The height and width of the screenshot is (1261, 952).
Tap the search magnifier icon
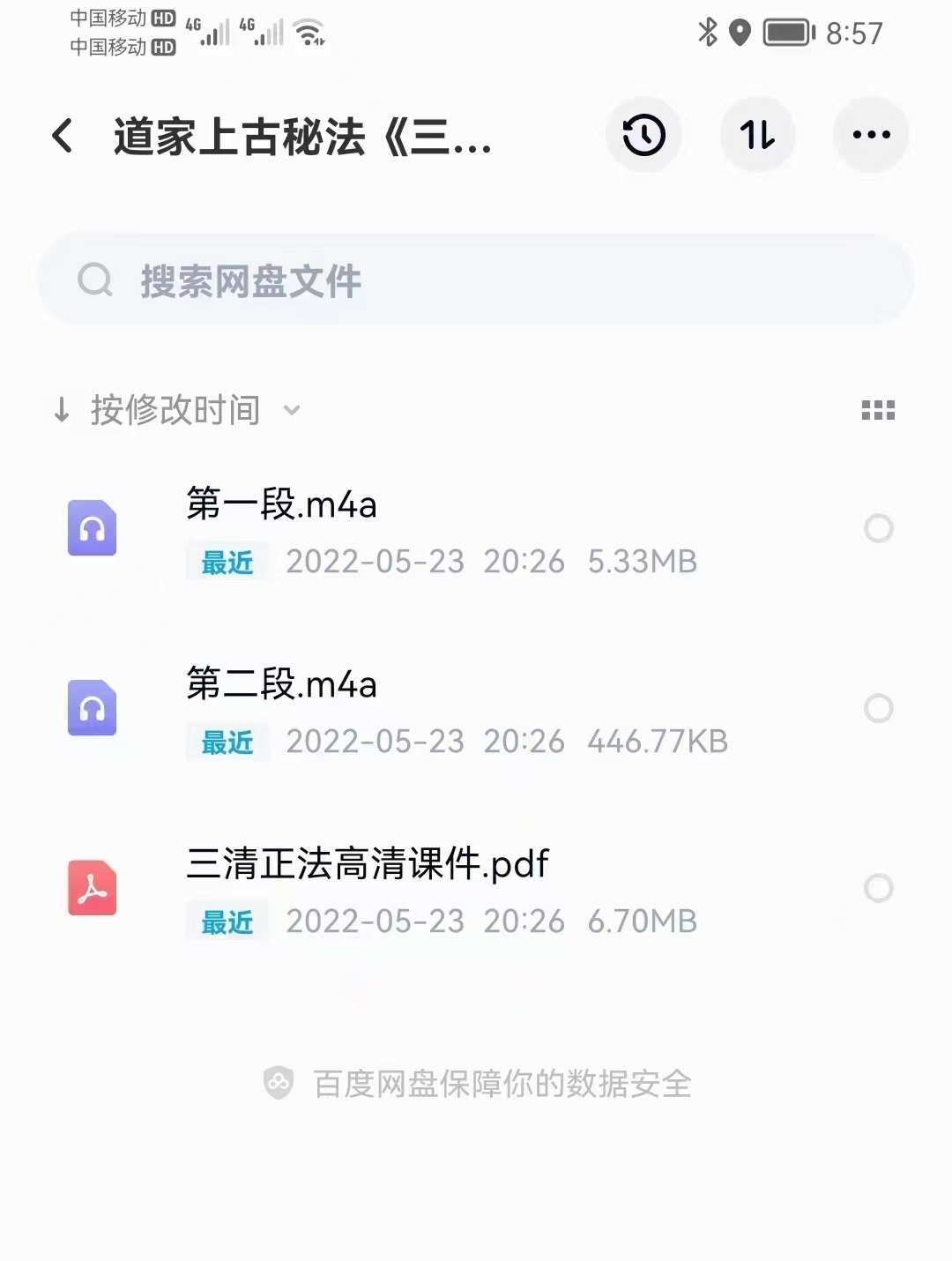95,279
